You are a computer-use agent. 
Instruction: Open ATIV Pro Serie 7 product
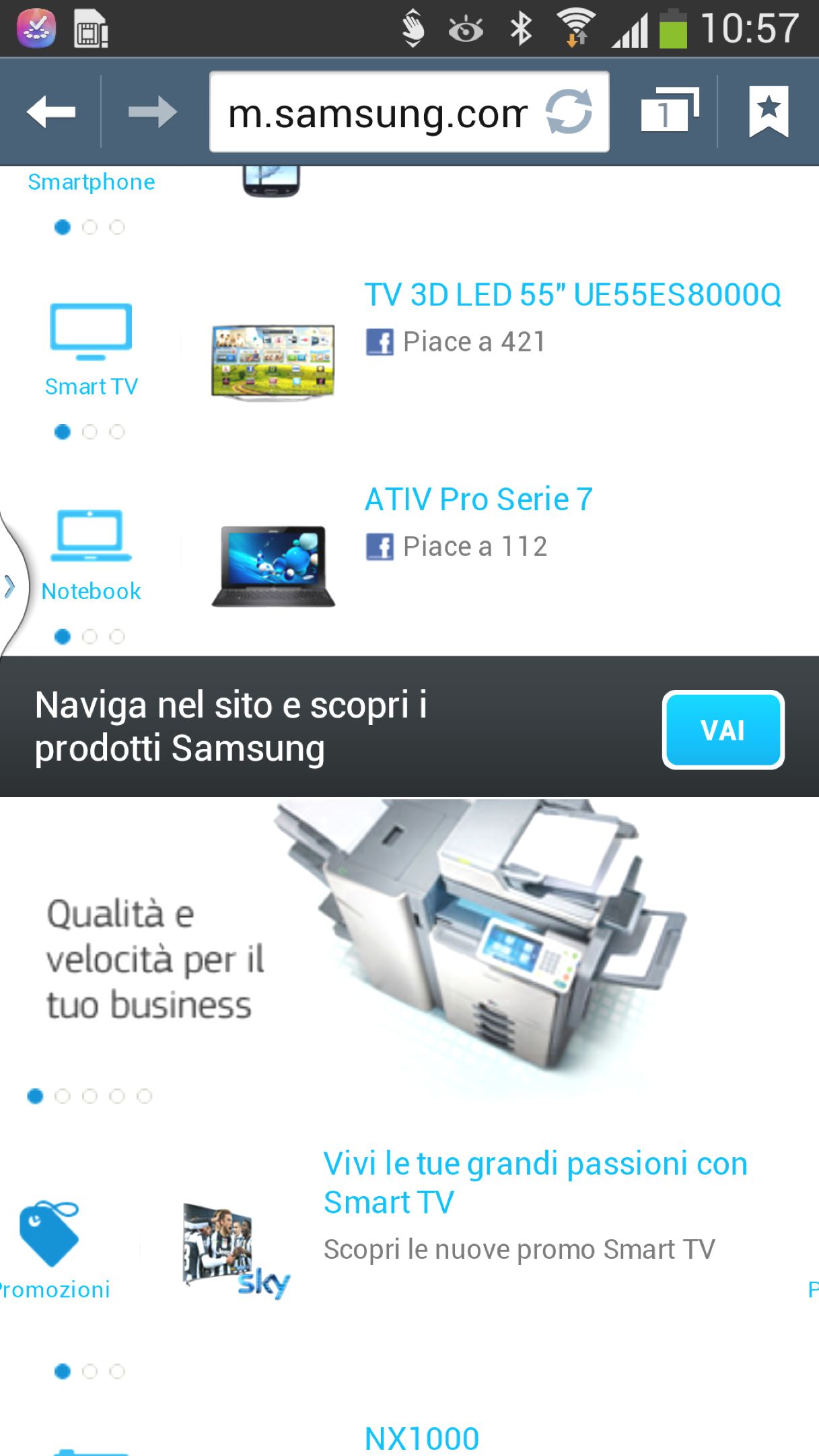pos(478,499)
